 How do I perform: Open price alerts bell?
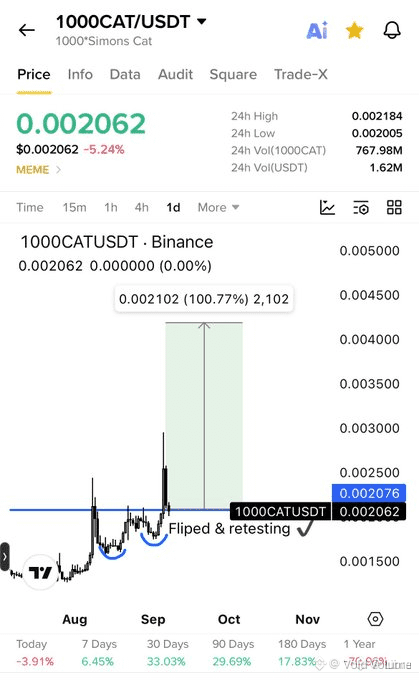pos(392,30)
